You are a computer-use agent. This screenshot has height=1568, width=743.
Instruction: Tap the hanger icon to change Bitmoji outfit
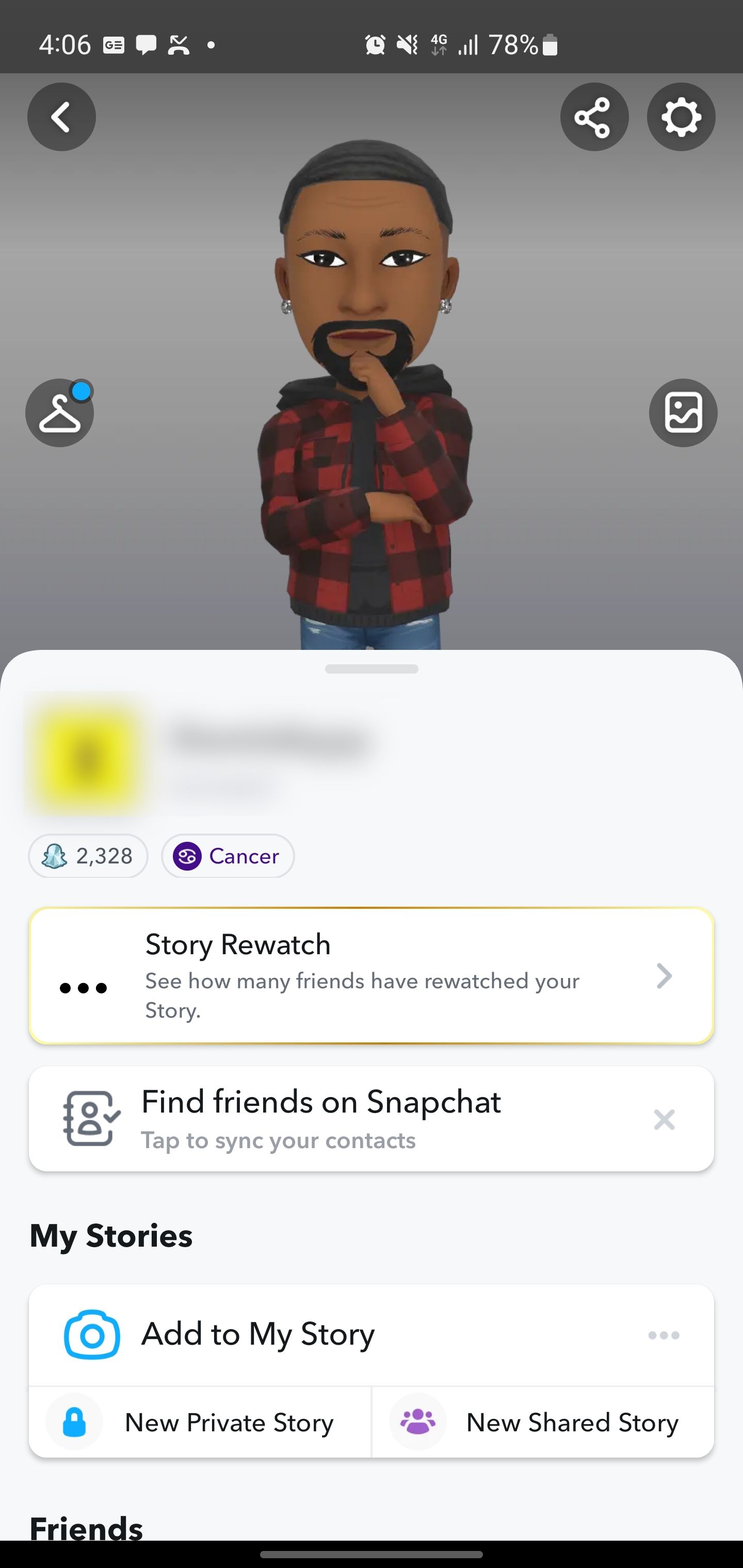[60, 413]
